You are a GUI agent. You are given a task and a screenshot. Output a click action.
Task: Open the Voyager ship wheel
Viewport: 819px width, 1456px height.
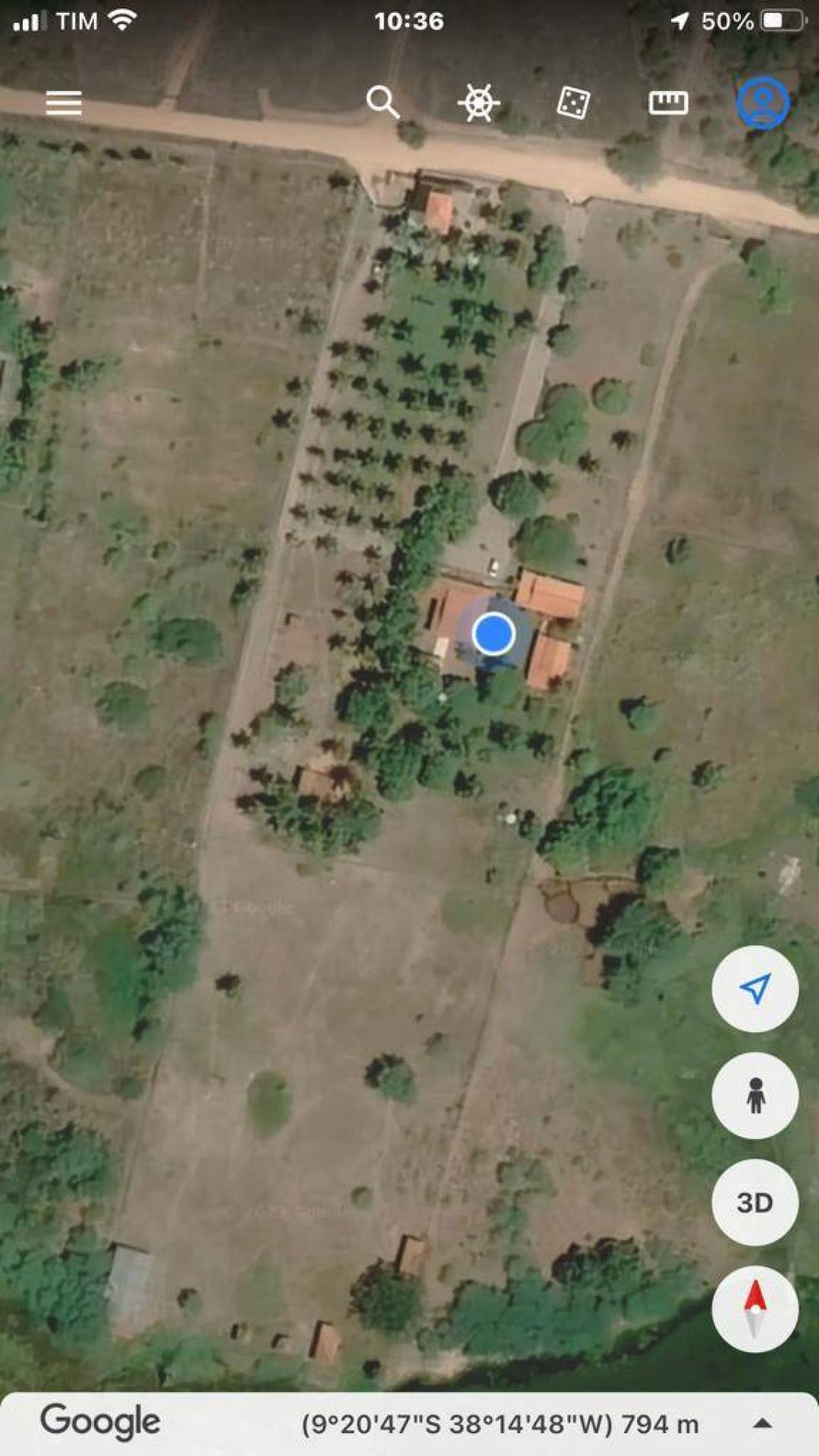click(x=479, y=102)
